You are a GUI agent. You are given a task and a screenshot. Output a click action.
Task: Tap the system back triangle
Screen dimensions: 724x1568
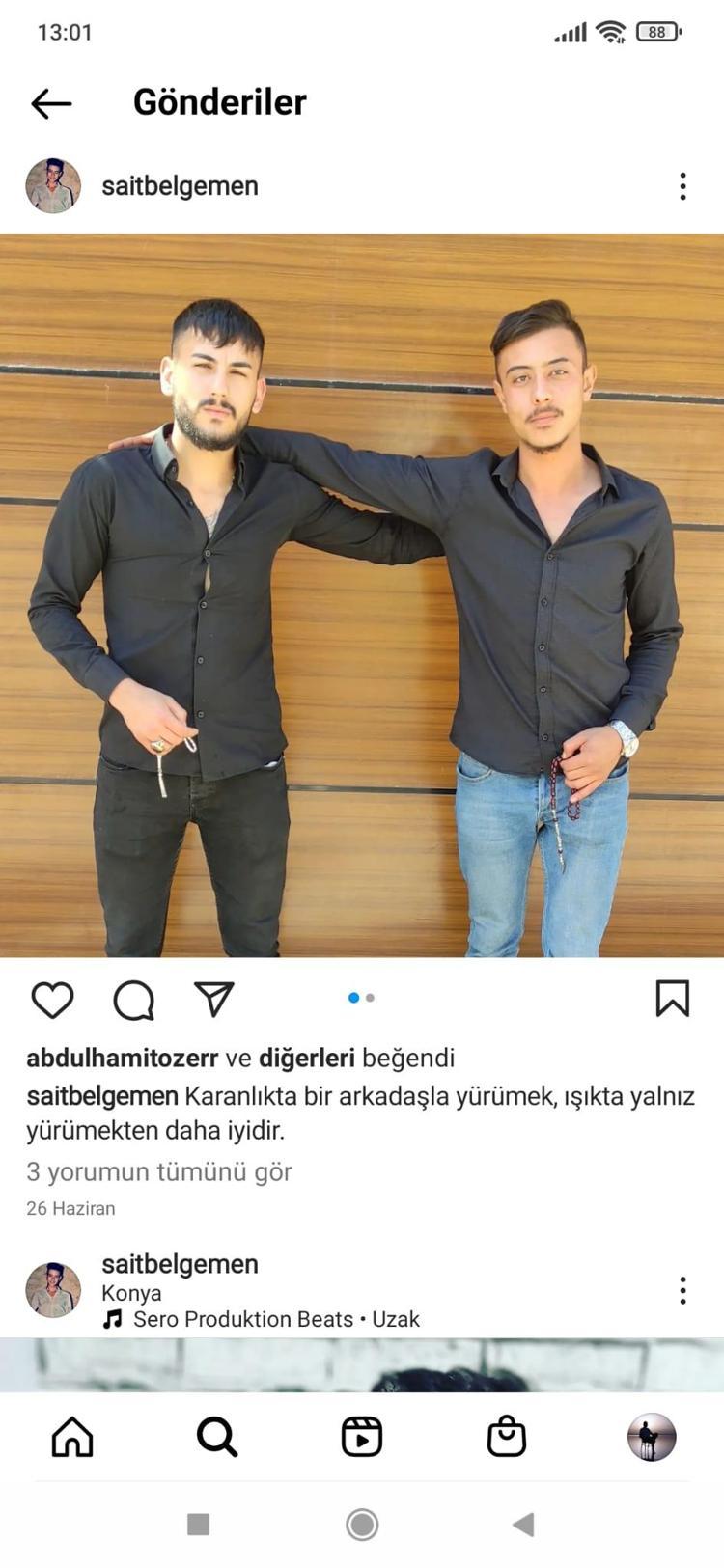click(x=523, y=1525)
